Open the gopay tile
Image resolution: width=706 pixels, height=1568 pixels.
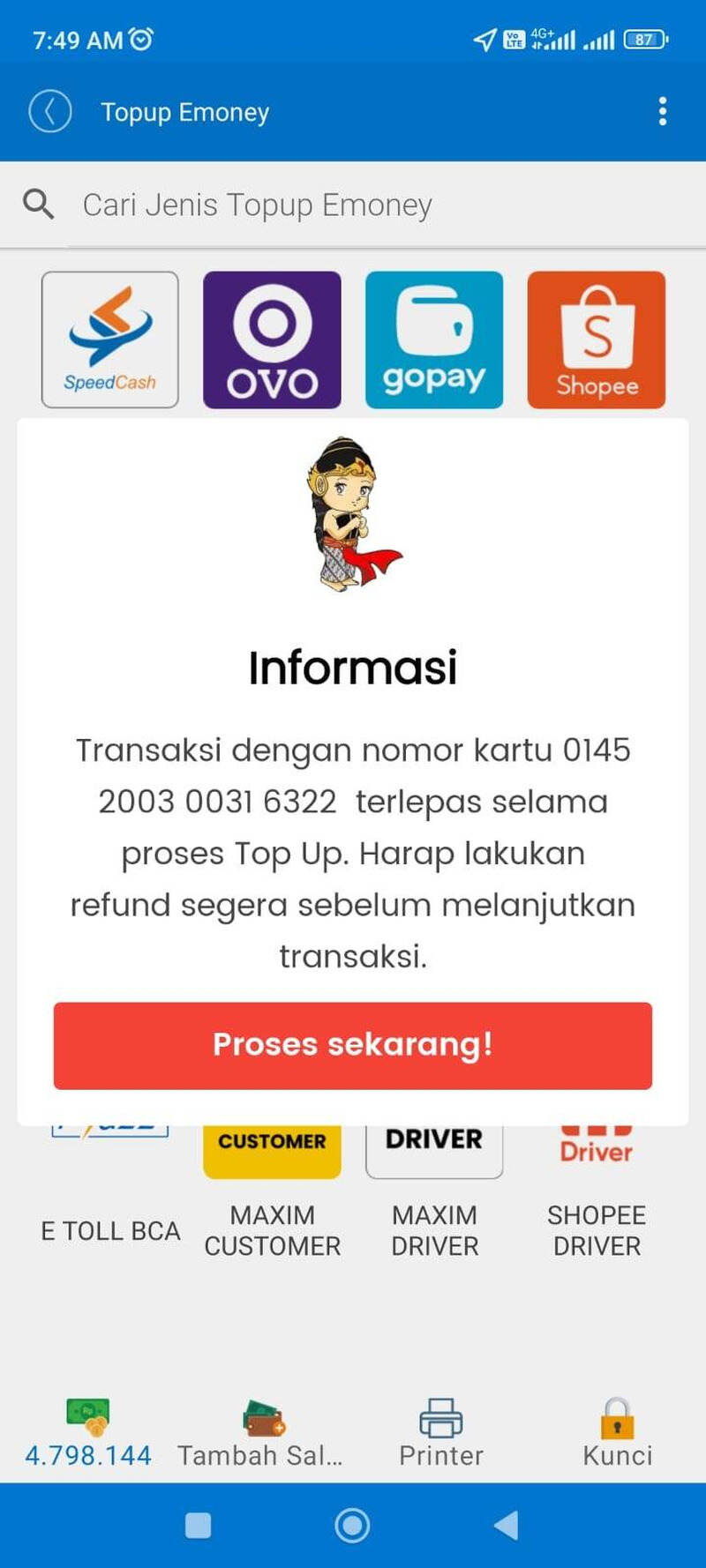pyautogui.click(x=434, y=340)
